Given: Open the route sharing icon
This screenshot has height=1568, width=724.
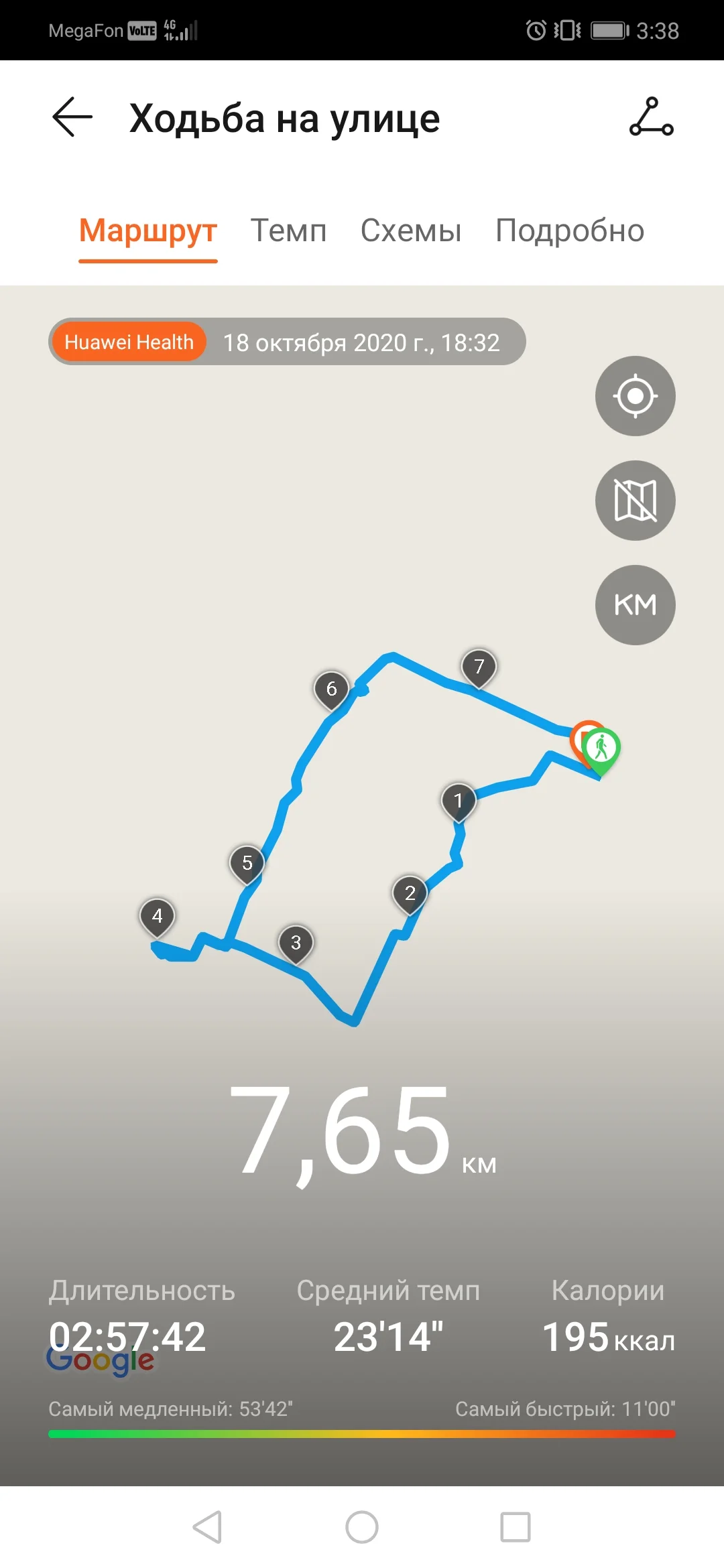Looking at the screenshot, I should [x=651, y=117].
